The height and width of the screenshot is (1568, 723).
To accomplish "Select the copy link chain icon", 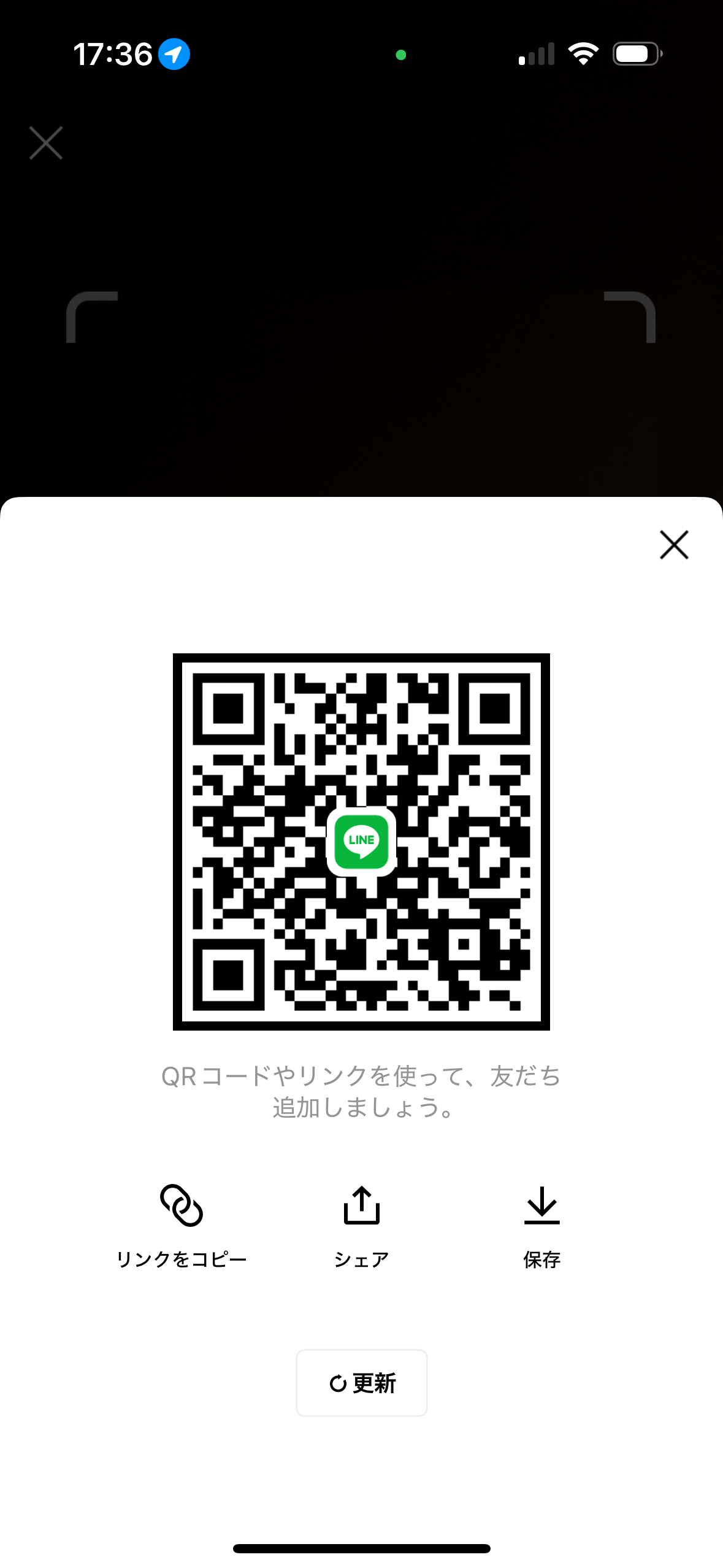I will [182, 1205].
